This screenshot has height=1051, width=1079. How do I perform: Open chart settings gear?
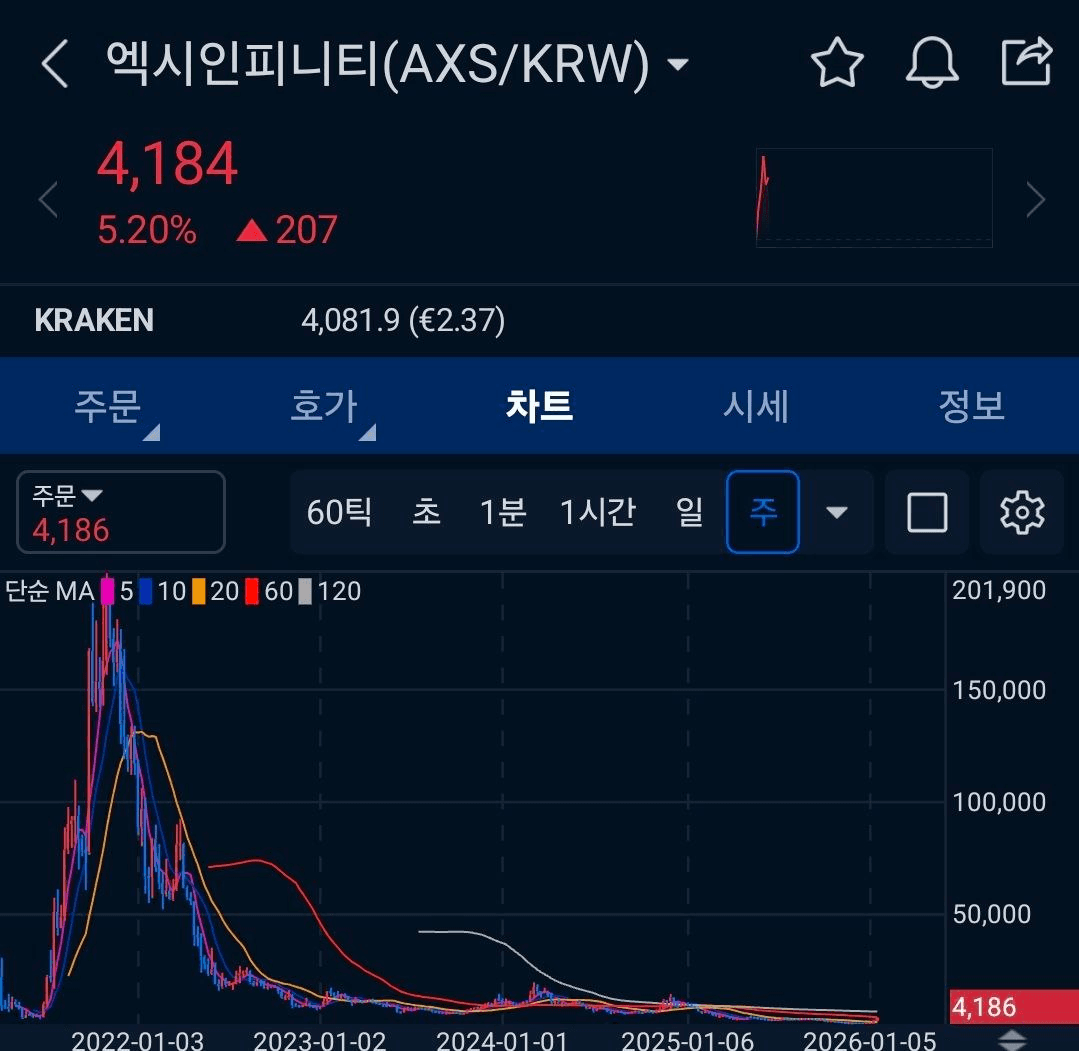1022,512
